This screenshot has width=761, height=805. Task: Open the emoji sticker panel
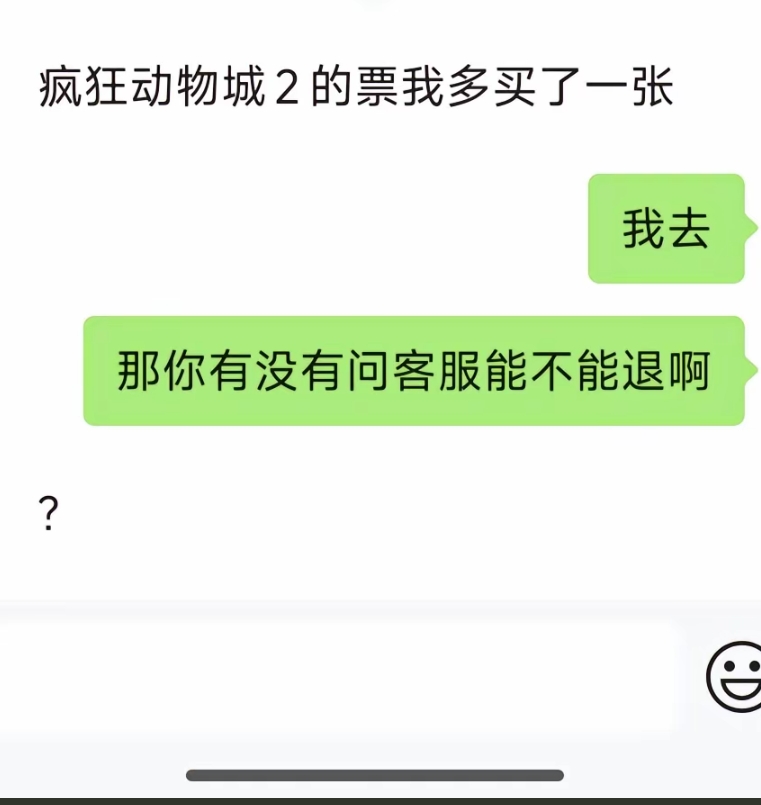(736, 677)
